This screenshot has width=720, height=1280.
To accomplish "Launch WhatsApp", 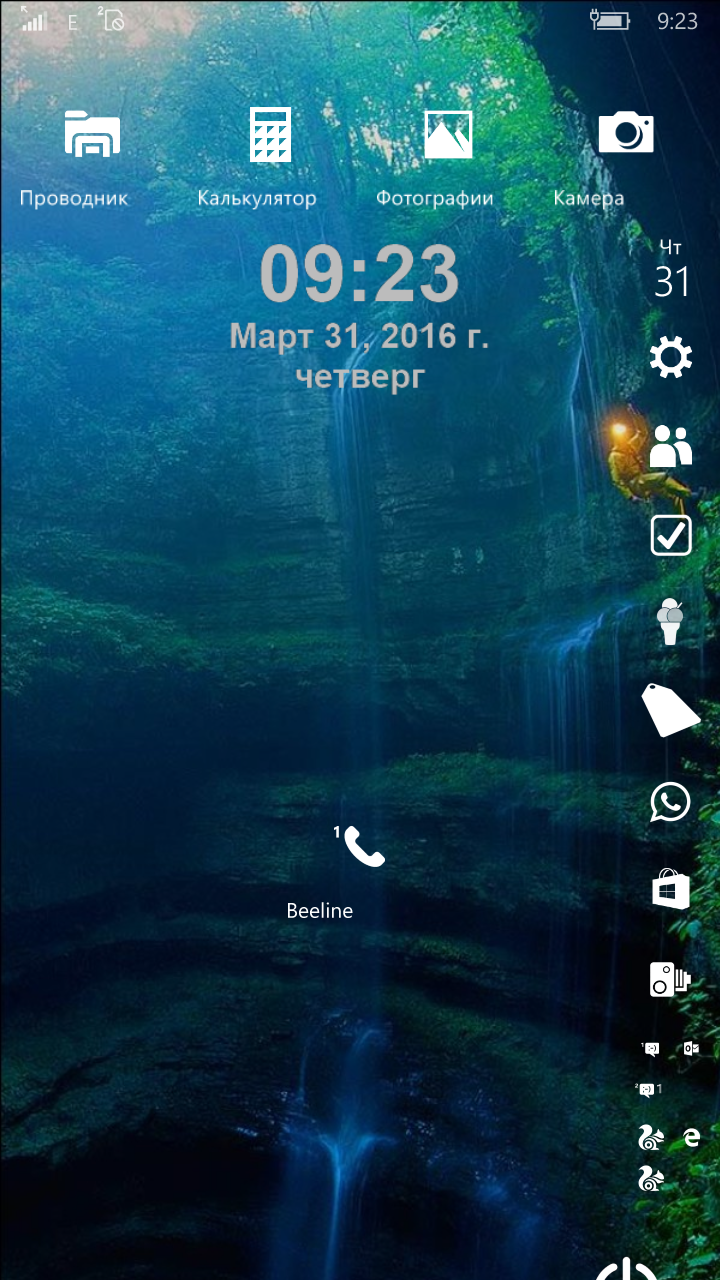I will [x=670, y=801].
